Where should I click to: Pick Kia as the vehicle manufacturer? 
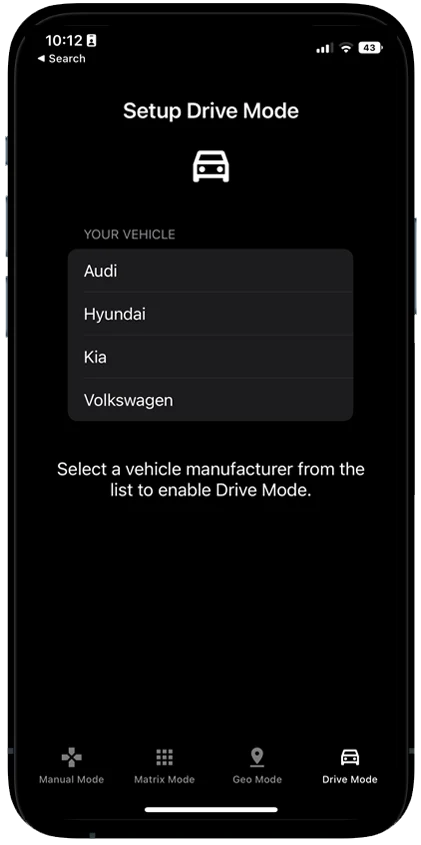[x=210, y=357]
